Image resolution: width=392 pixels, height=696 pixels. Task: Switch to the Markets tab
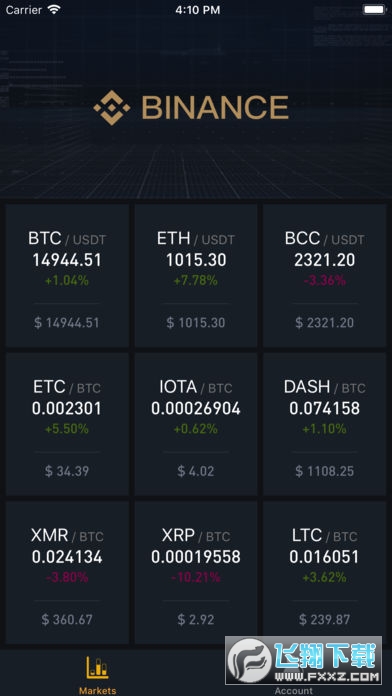[x=98, y=674]
